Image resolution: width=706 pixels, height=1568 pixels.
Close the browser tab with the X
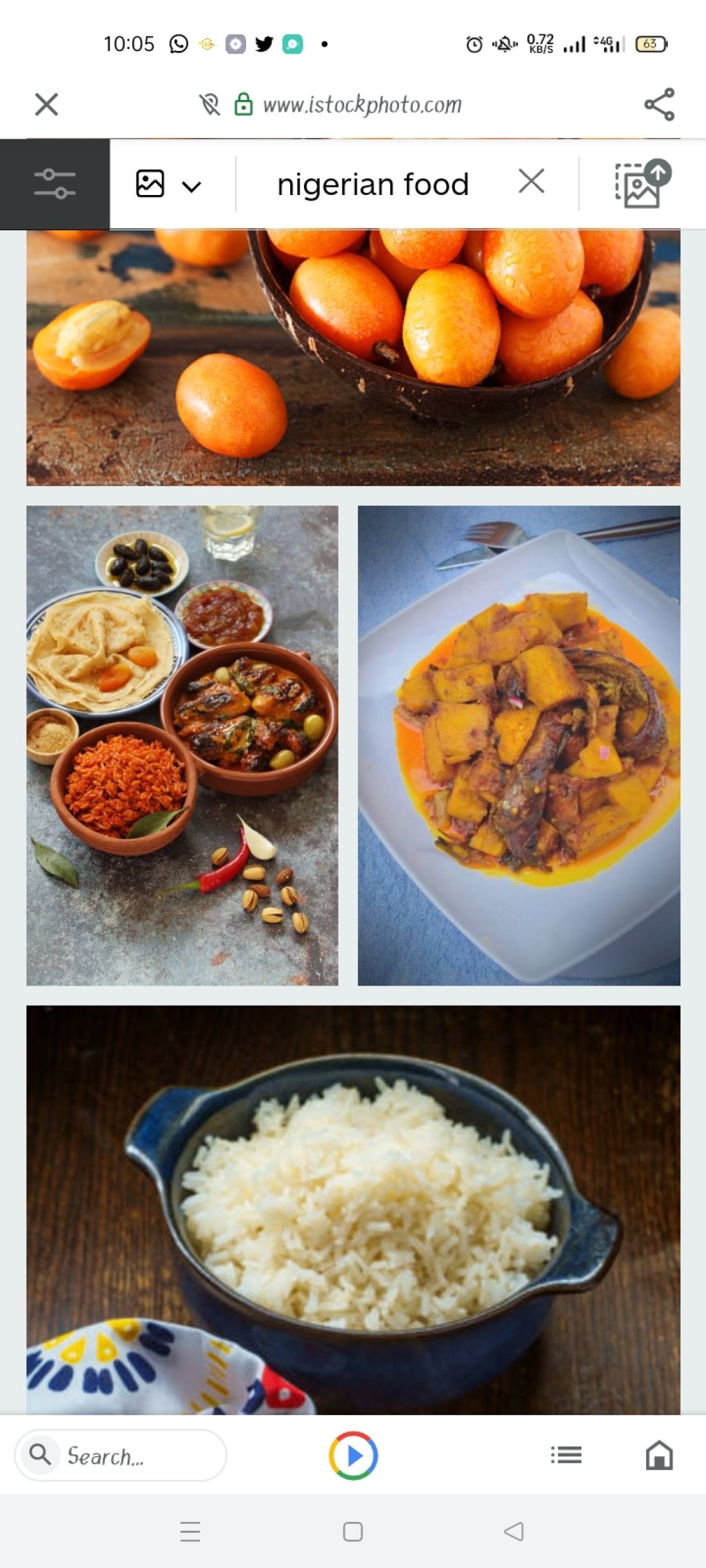click(x=46, y=105)
